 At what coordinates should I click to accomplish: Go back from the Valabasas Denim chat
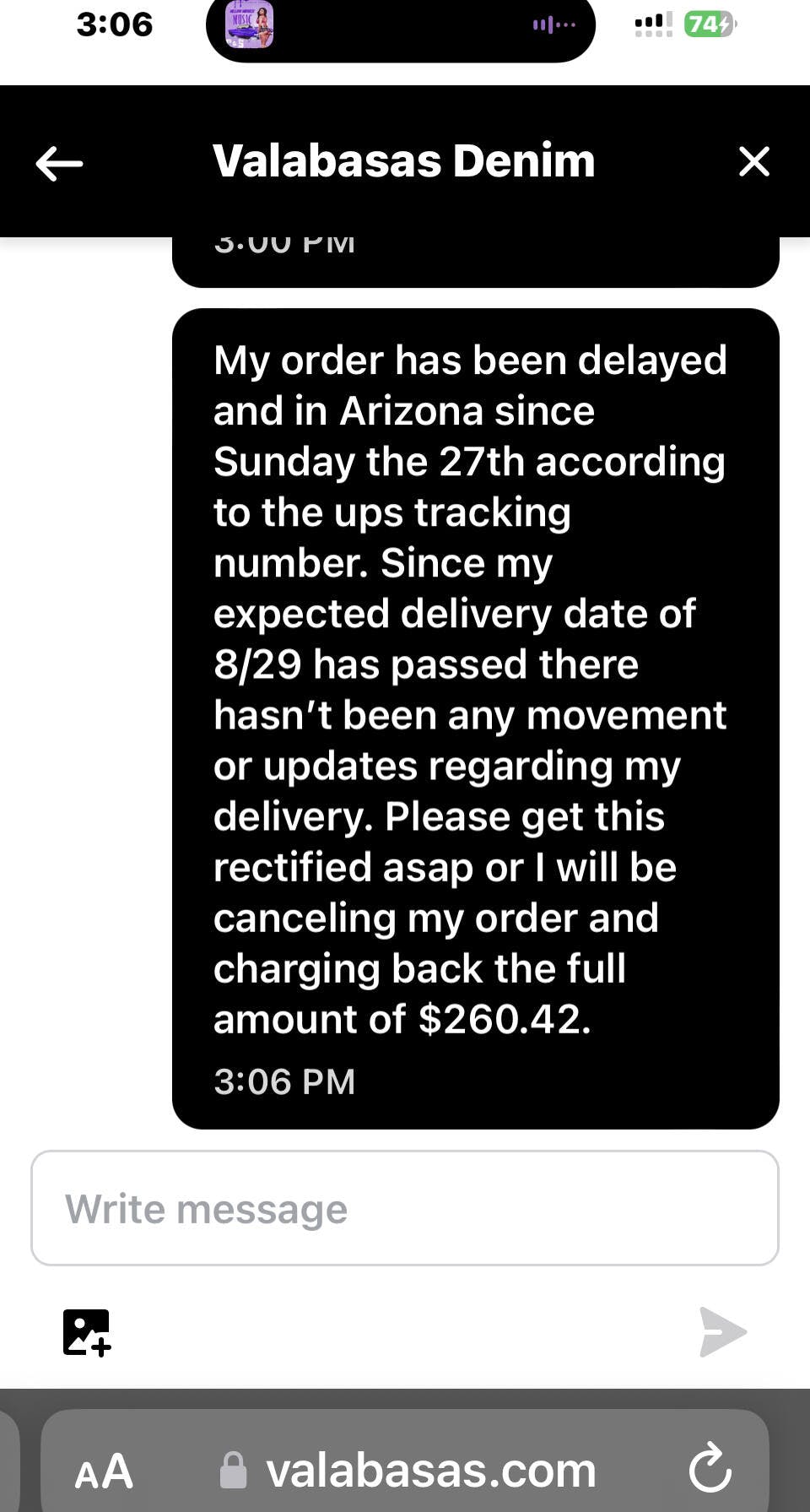pos(59,163)
